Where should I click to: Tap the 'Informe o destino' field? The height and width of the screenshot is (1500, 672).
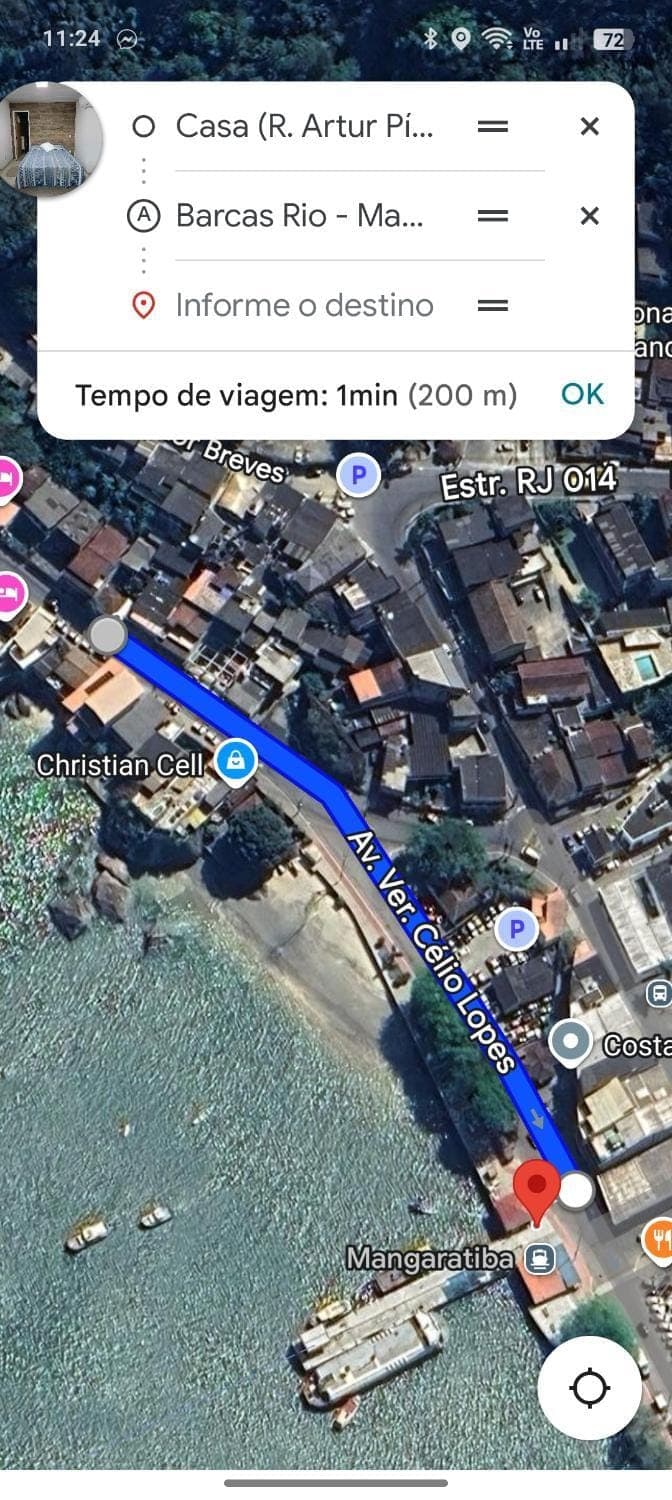point(305,305)
